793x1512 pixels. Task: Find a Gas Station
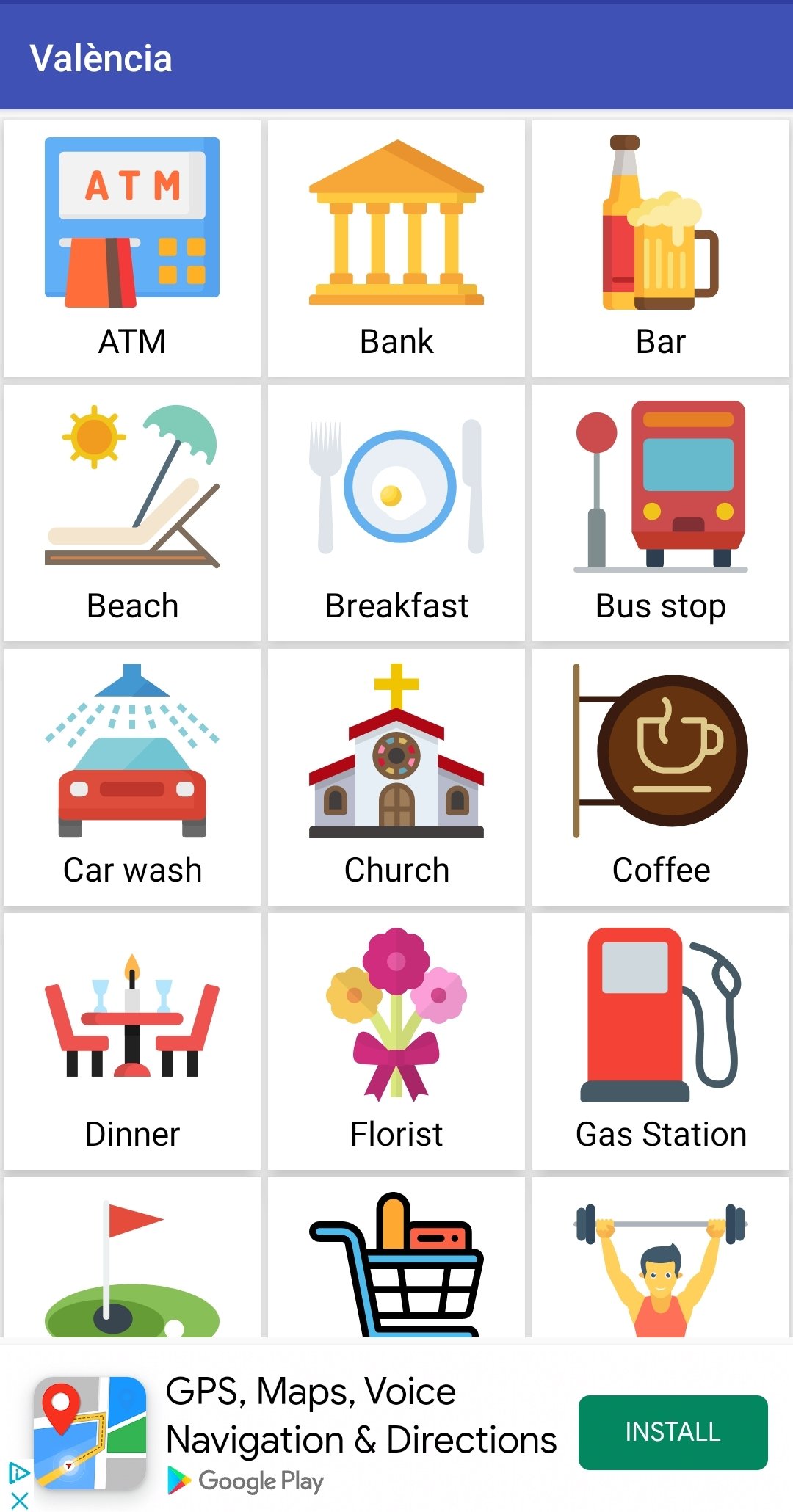tap(661, 1042)
